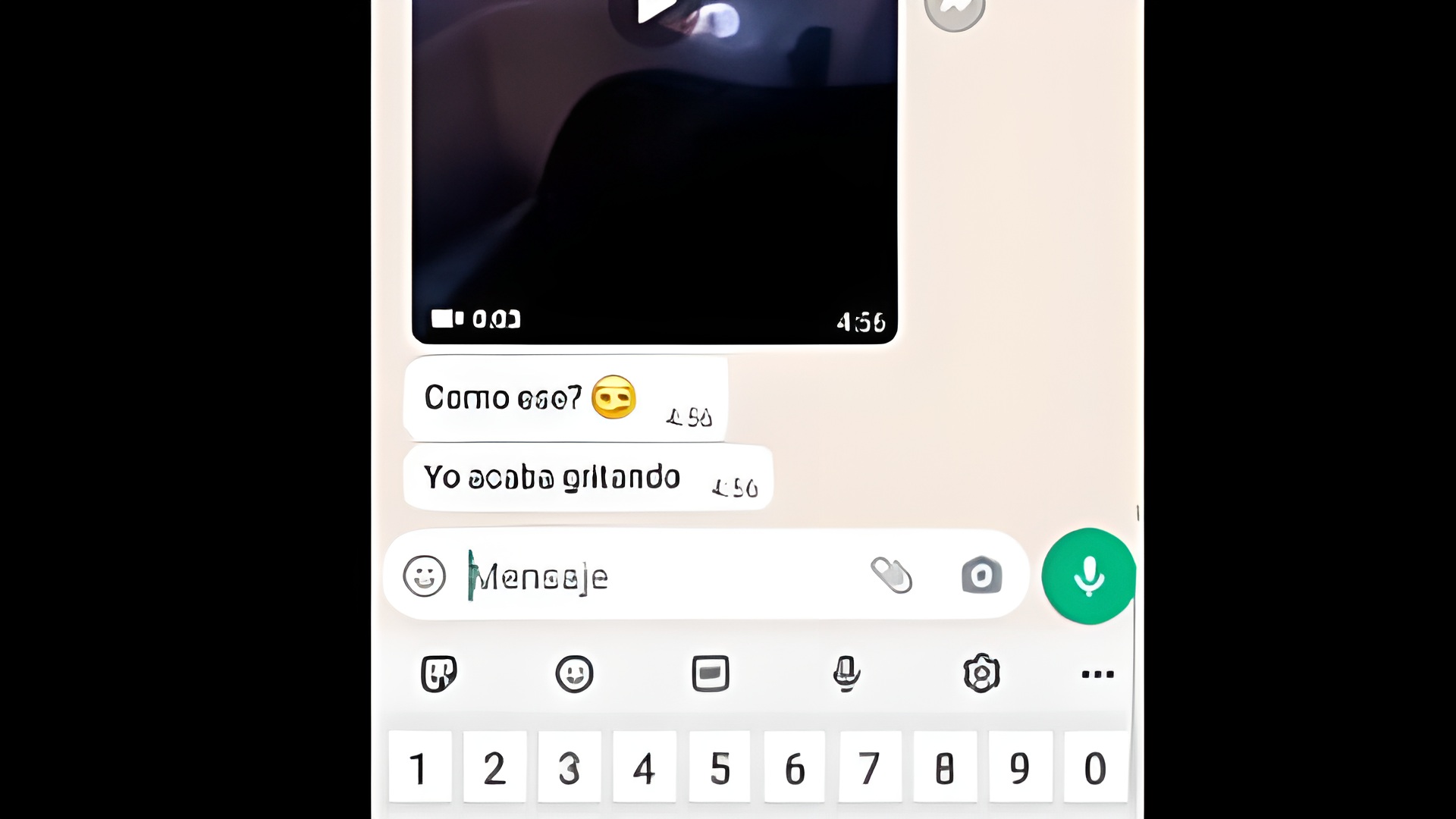The width and height of the screenshot is (1456, 819).
Task: Start keyboard voice typing
Action: 846,673
